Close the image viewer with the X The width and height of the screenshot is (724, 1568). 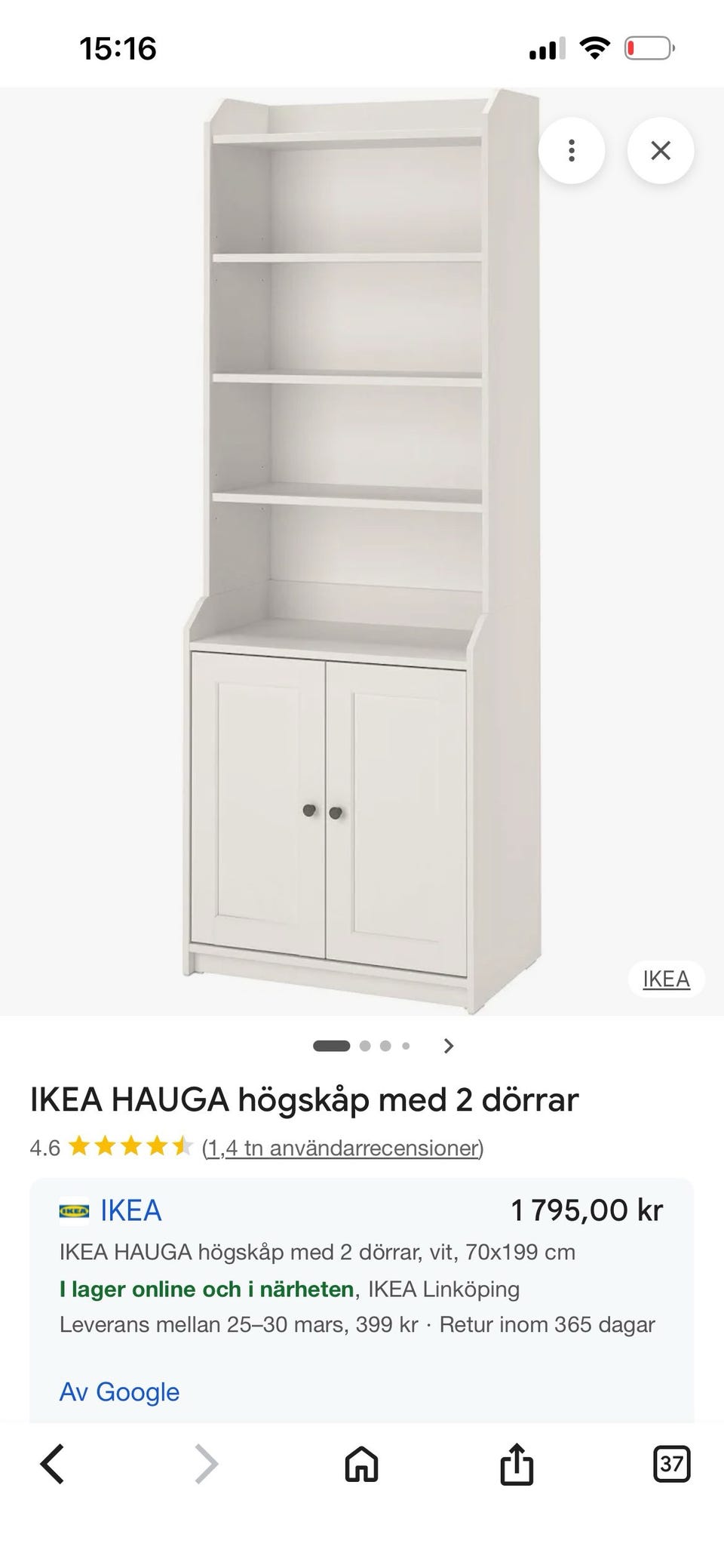(x=660, y=150)
